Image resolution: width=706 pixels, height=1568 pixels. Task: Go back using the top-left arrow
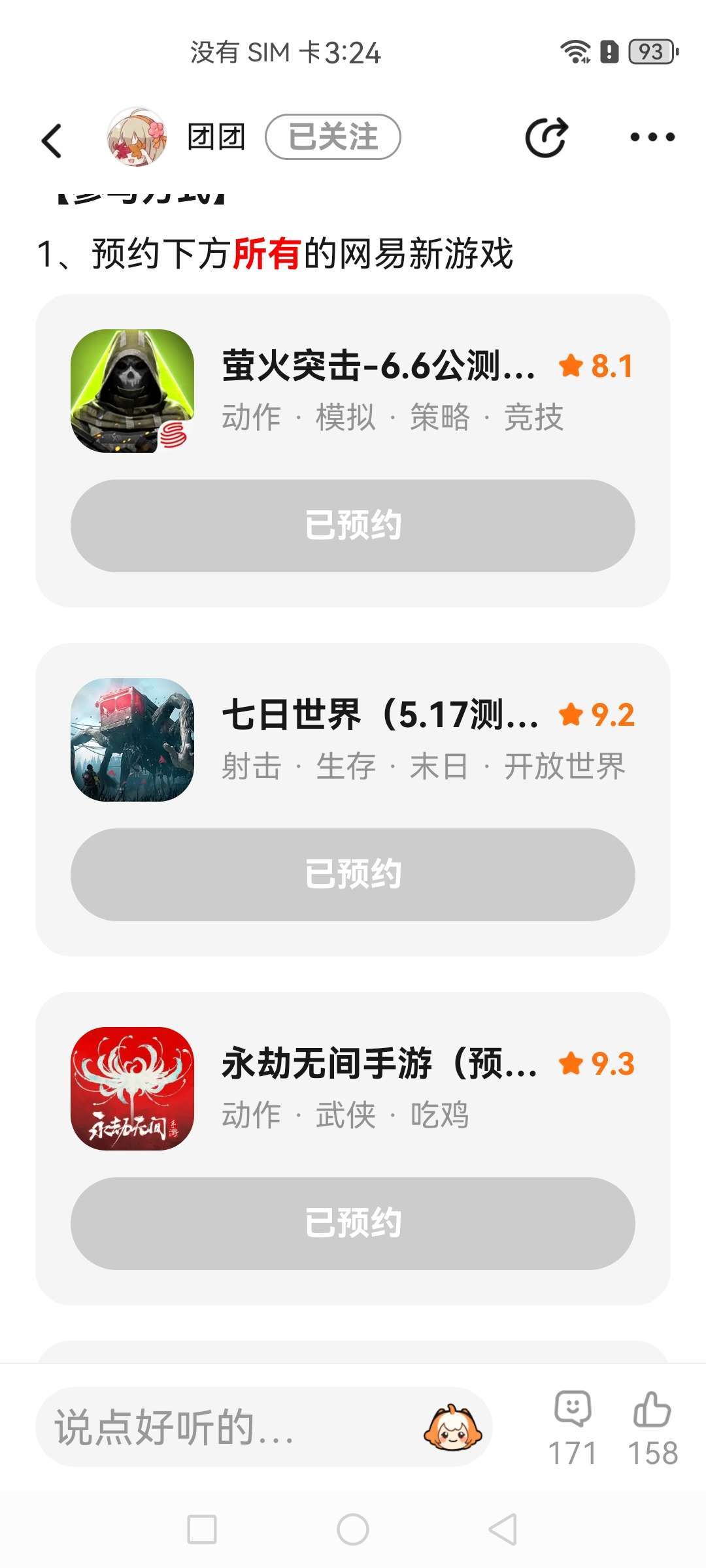click(52, 140)
